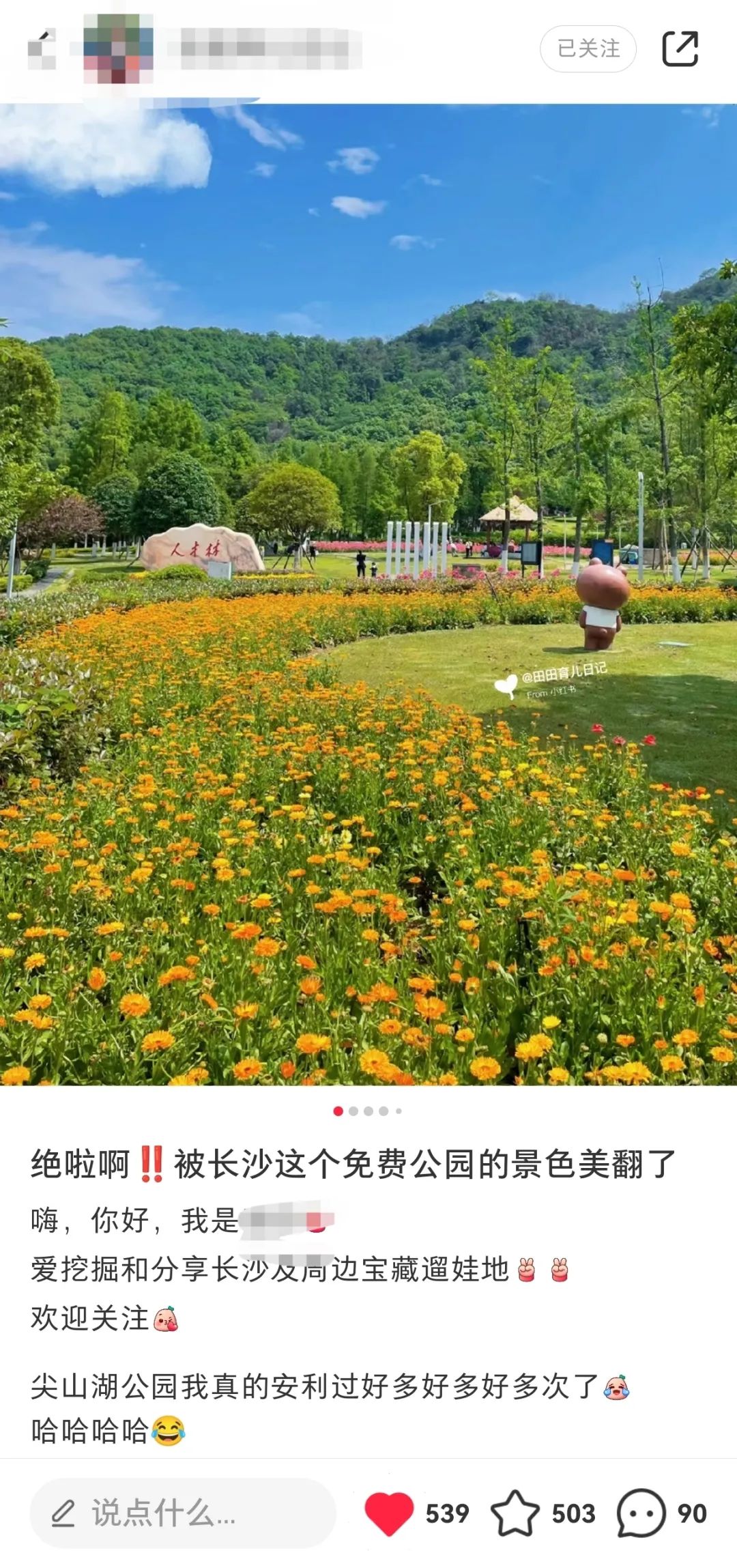Unlike the post with heart icon
This screenshot has width=737, height=1568.
tap(389, 1513)
